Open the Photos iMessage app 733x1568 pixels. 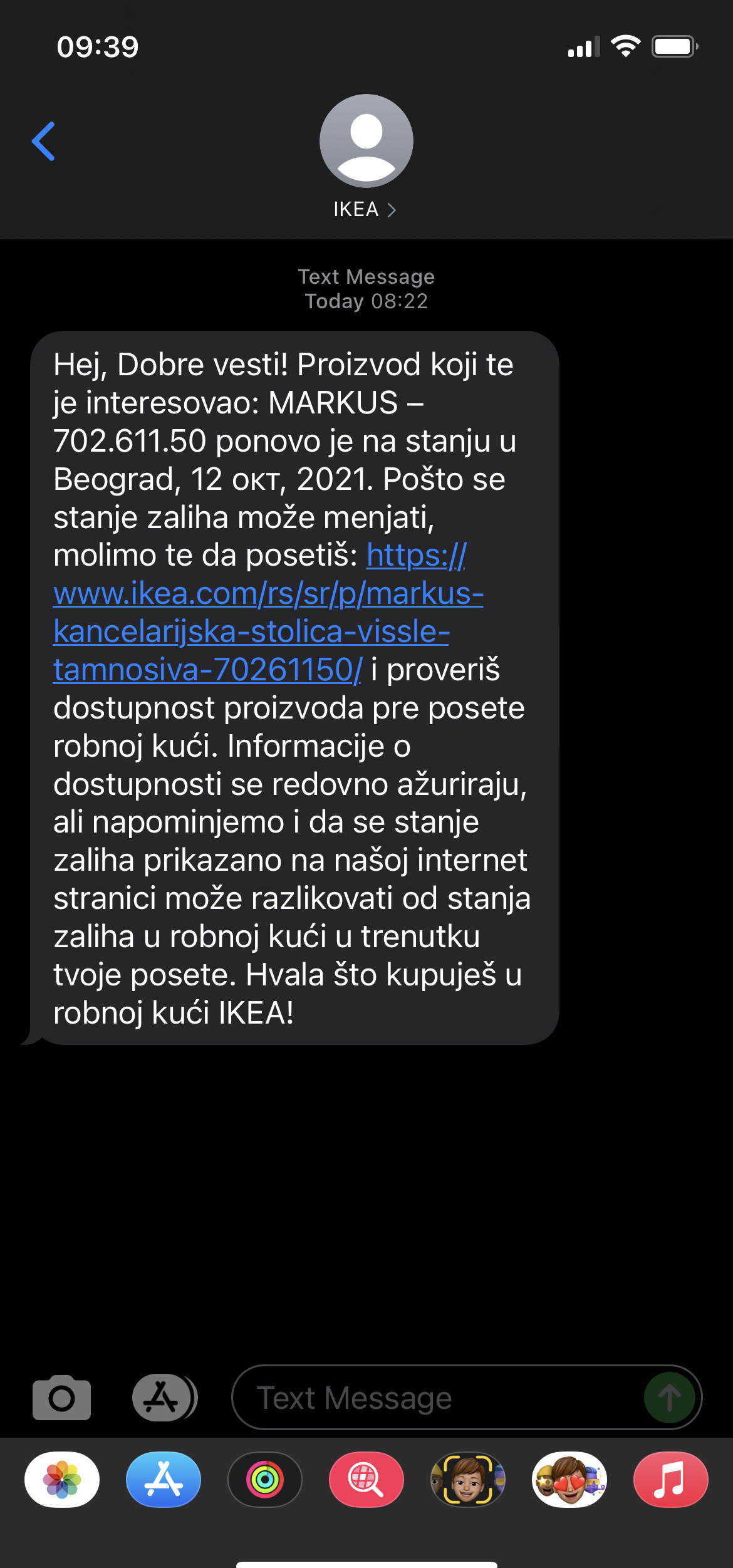click(62, 1480)
